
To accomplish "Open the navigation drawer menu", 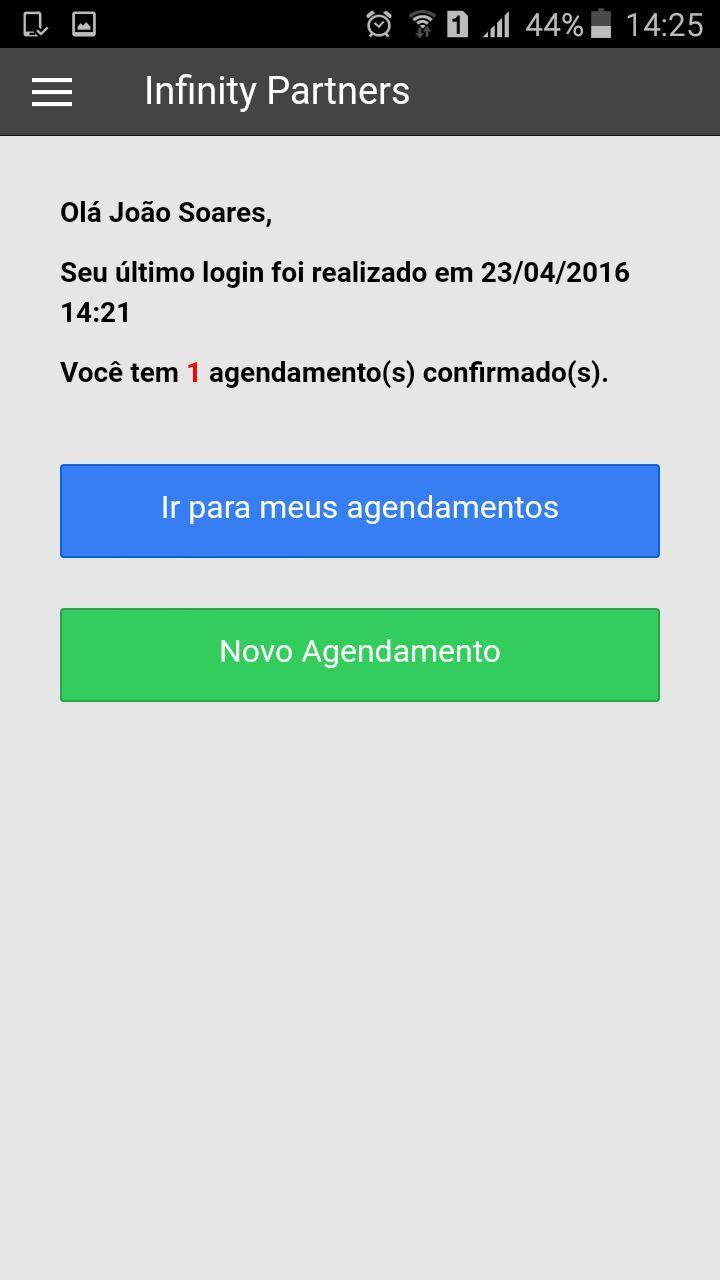I will click(x=51, y=91).
